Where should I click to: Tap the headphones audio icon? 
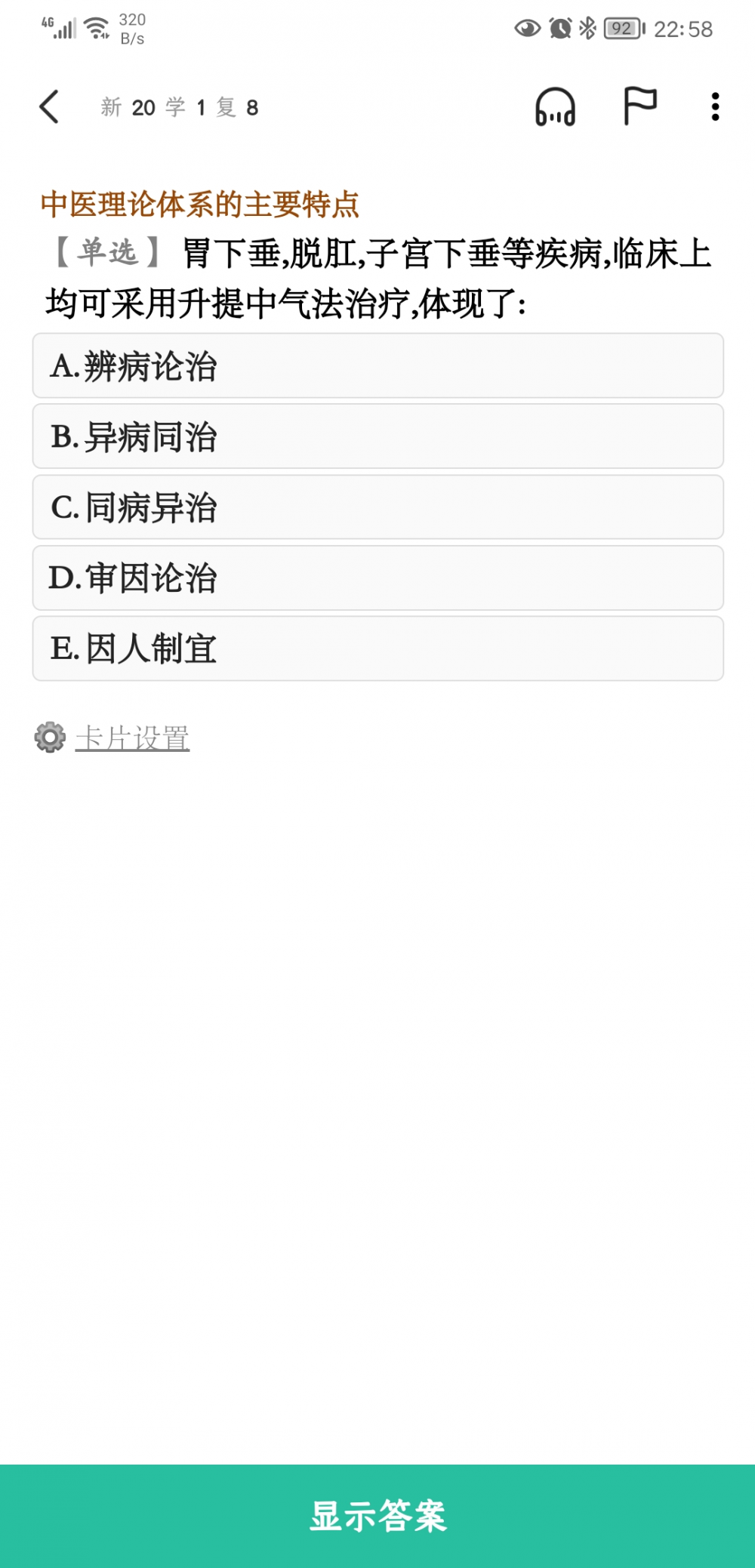(x=555, y=106)
